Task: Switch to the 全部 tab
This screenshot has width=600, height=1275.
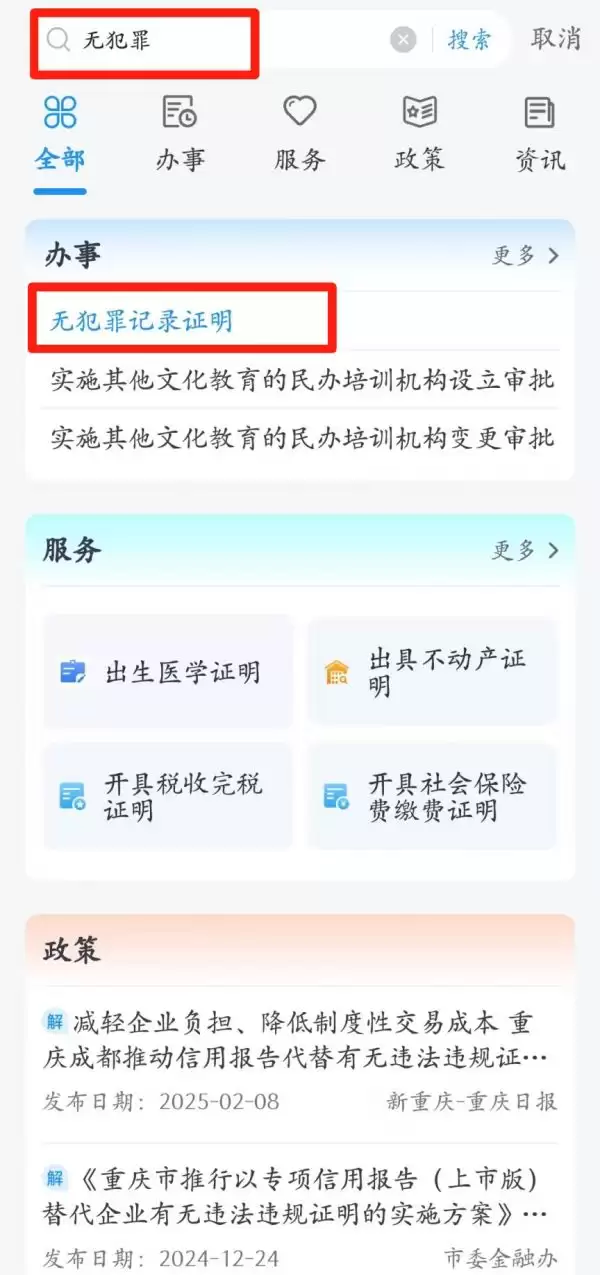Action: tap(60, 133)
